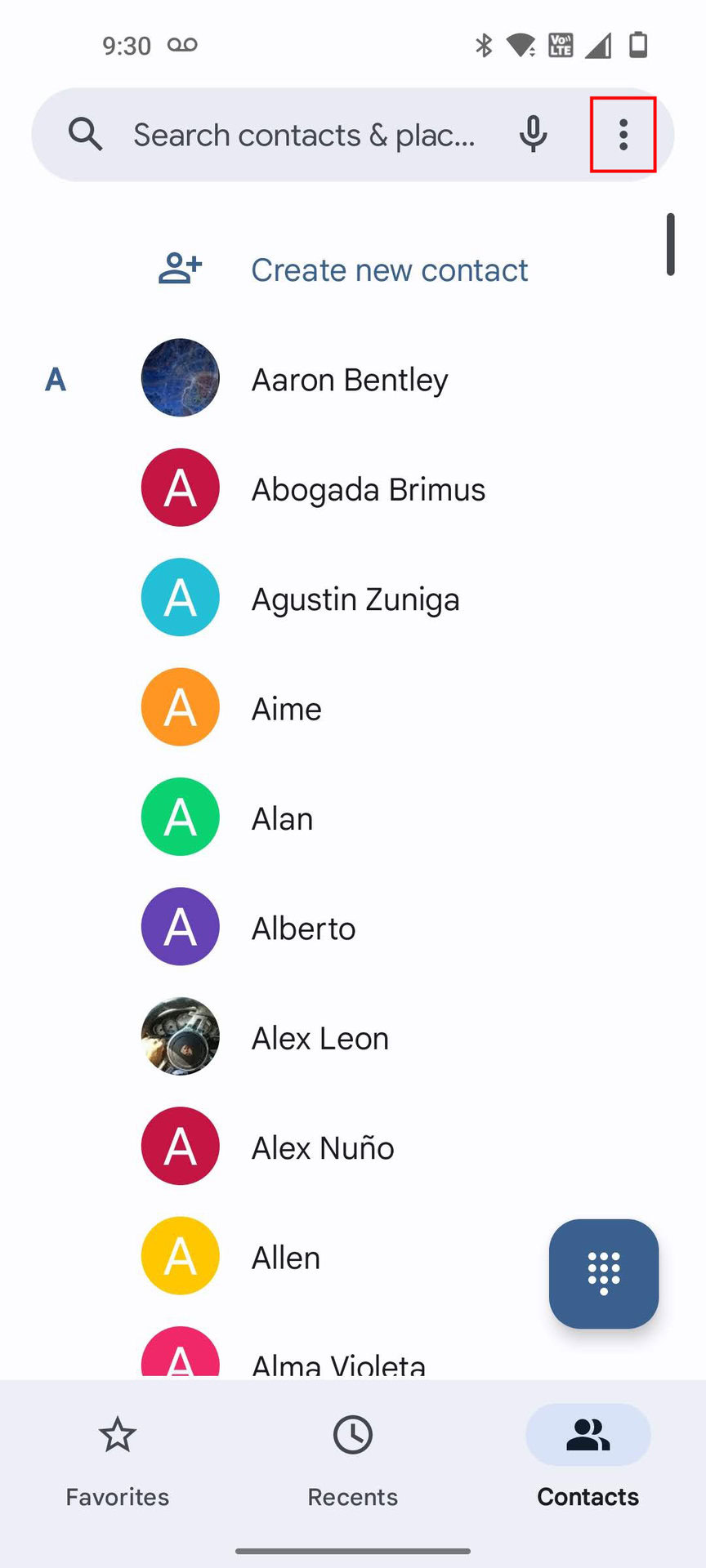Open Alex Leon's contact entry
Screen dimensions: 706x1568
point(319,1038)
